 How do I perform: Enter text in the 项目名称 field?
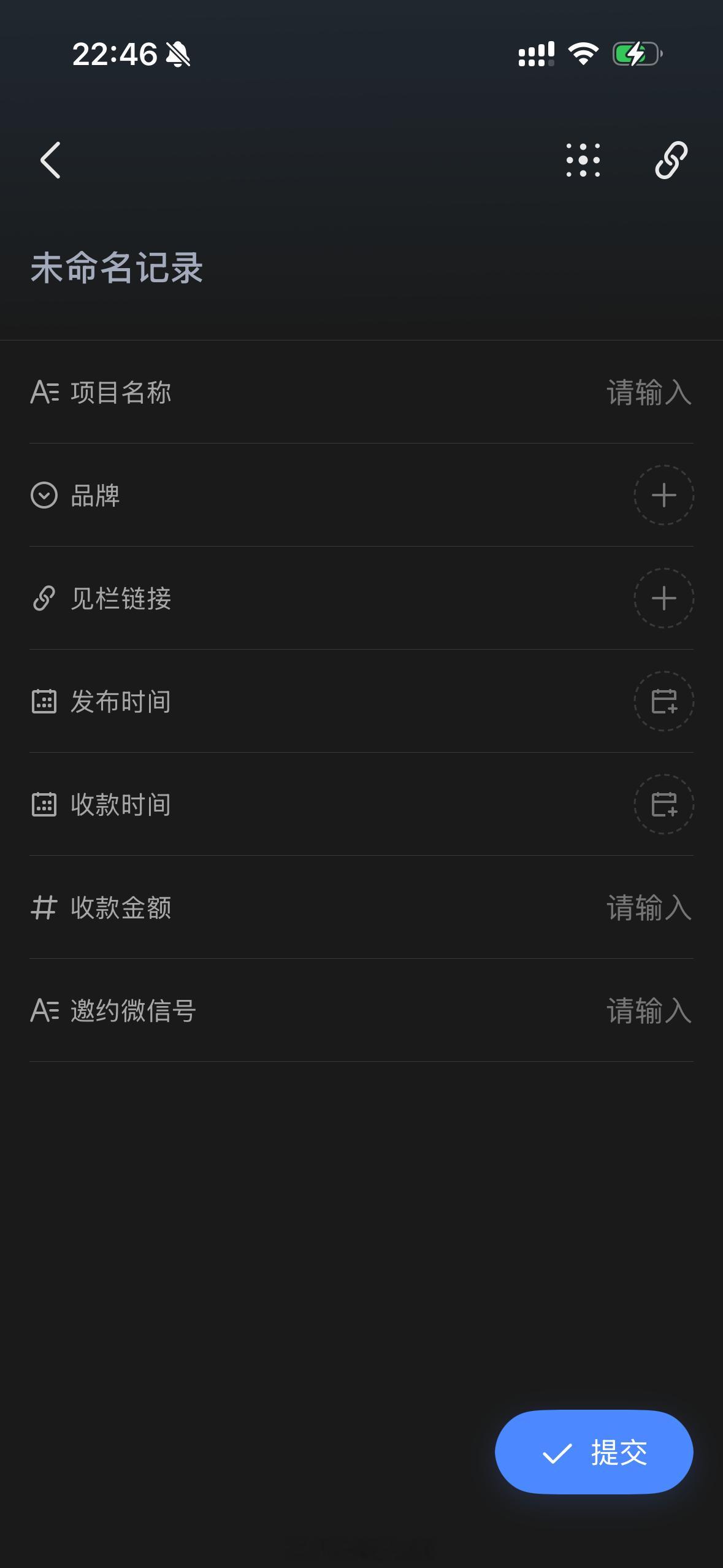[361, 392]
